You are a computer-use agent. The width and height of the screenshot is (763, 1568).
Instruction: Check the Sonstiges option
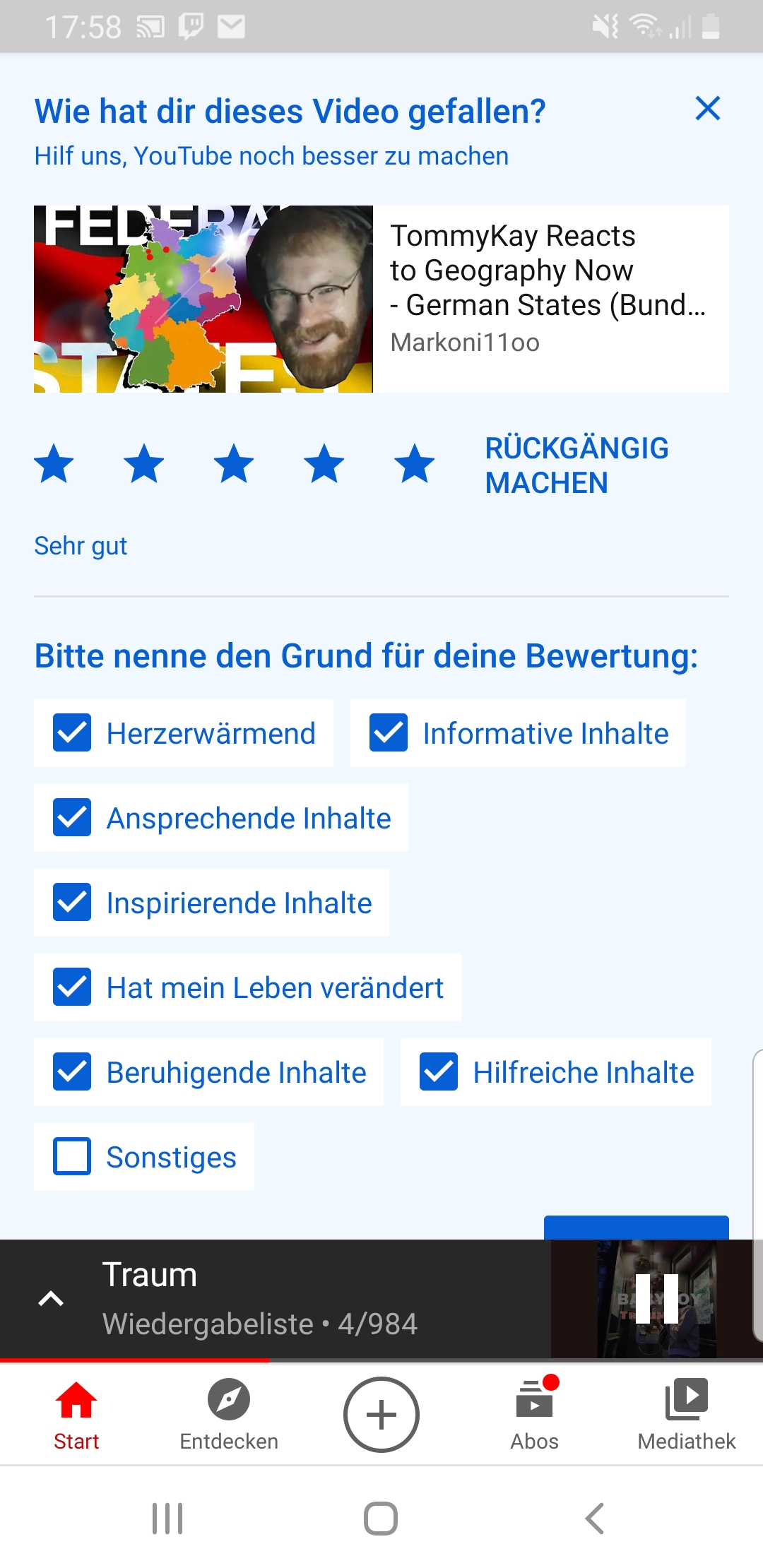(x=72, y=1156)
